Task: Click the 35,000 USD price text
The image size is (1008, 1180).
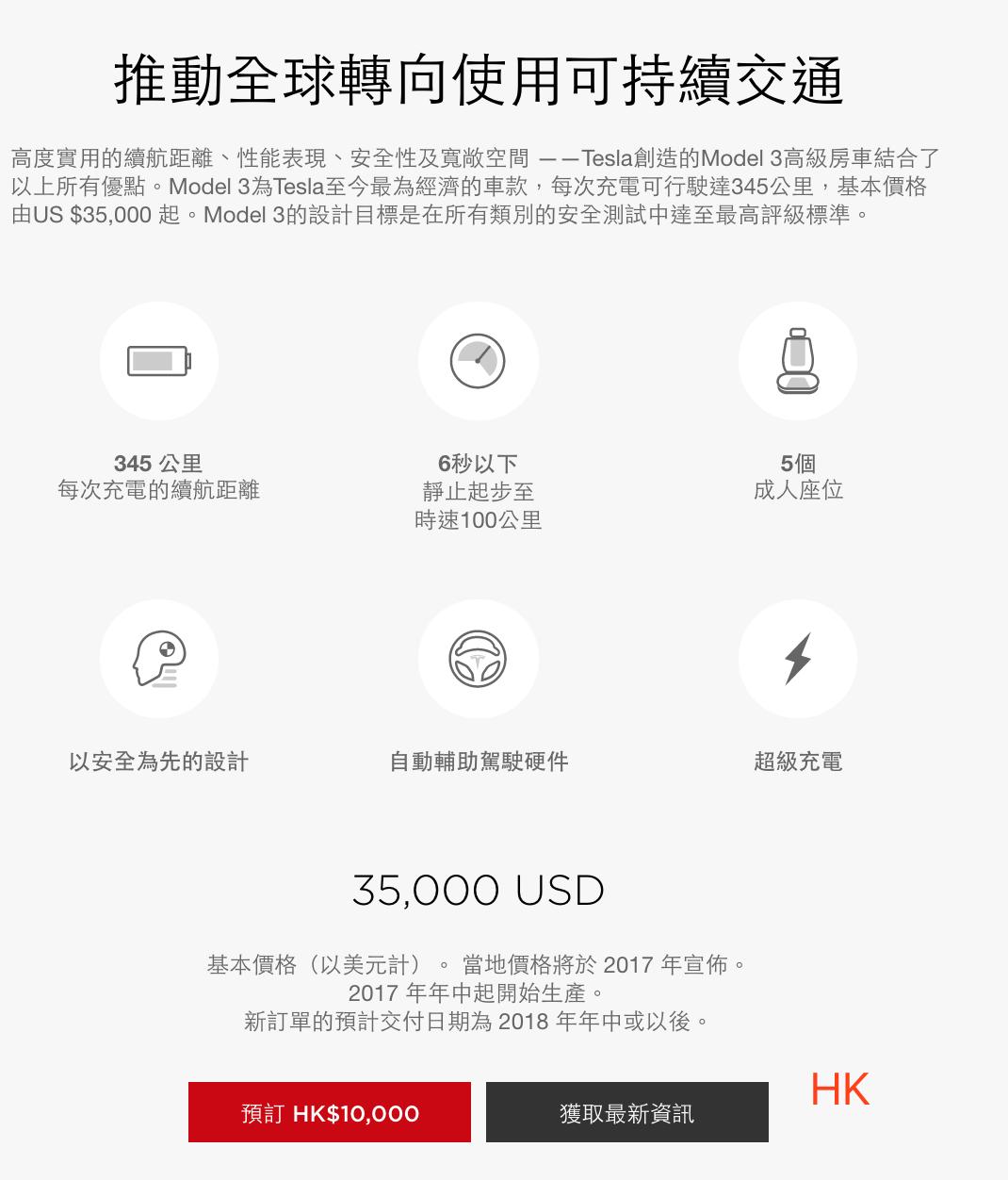Action: (479, 889)
